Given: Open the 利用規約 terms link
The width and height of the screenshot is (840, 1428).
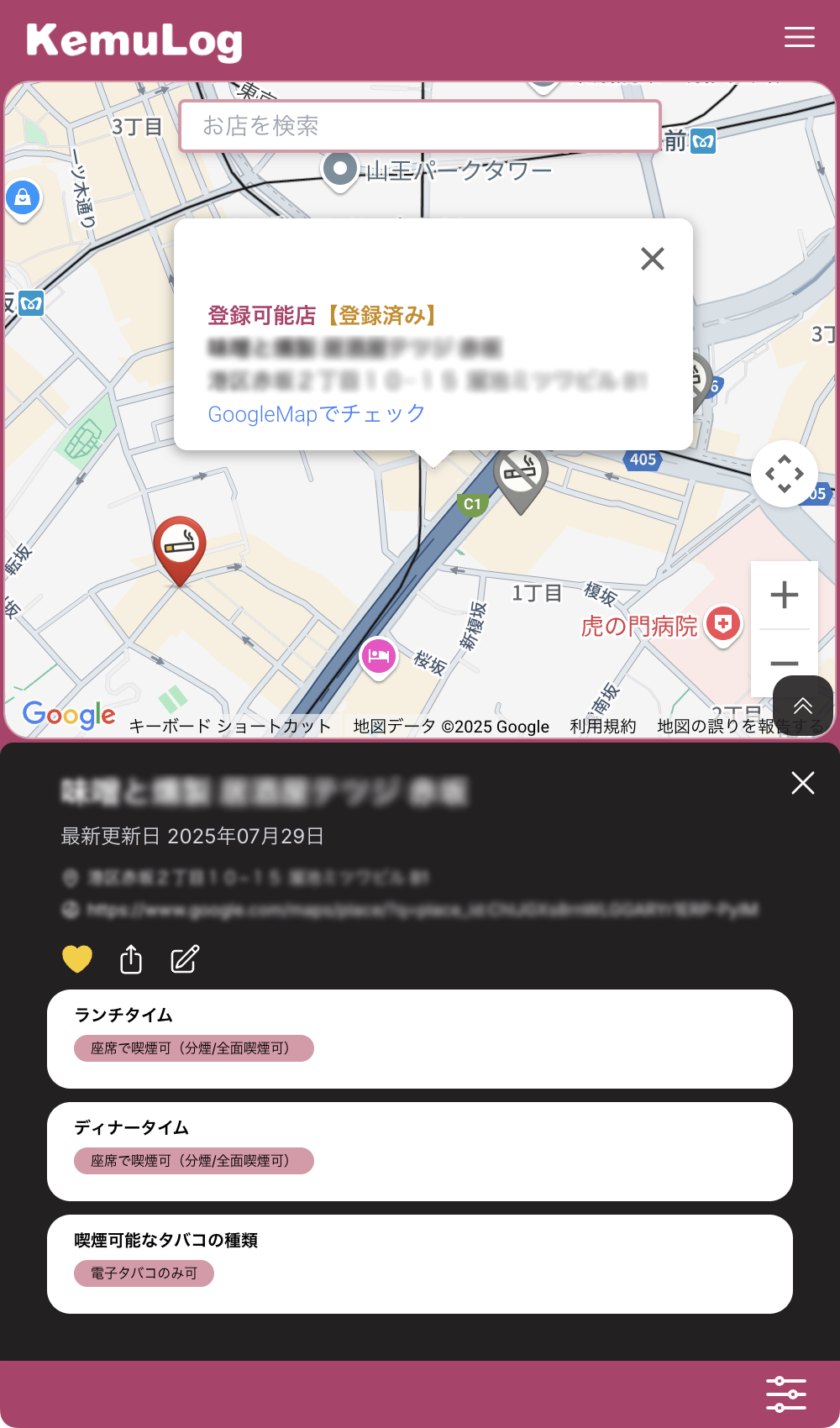Looking at the screenshot, I should tap(602, 727).
